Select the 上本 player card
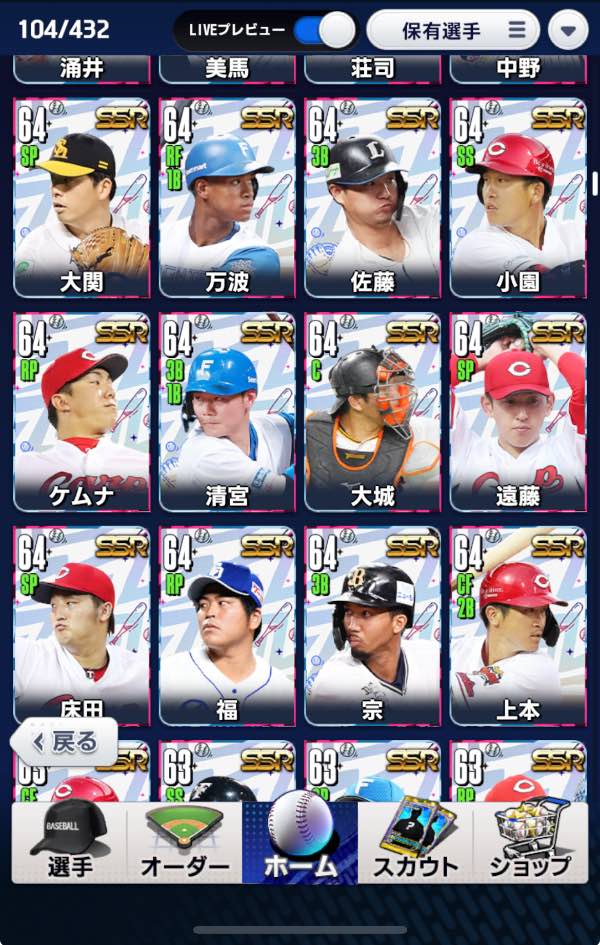This screenshot has width=600, height=945. 518,626
